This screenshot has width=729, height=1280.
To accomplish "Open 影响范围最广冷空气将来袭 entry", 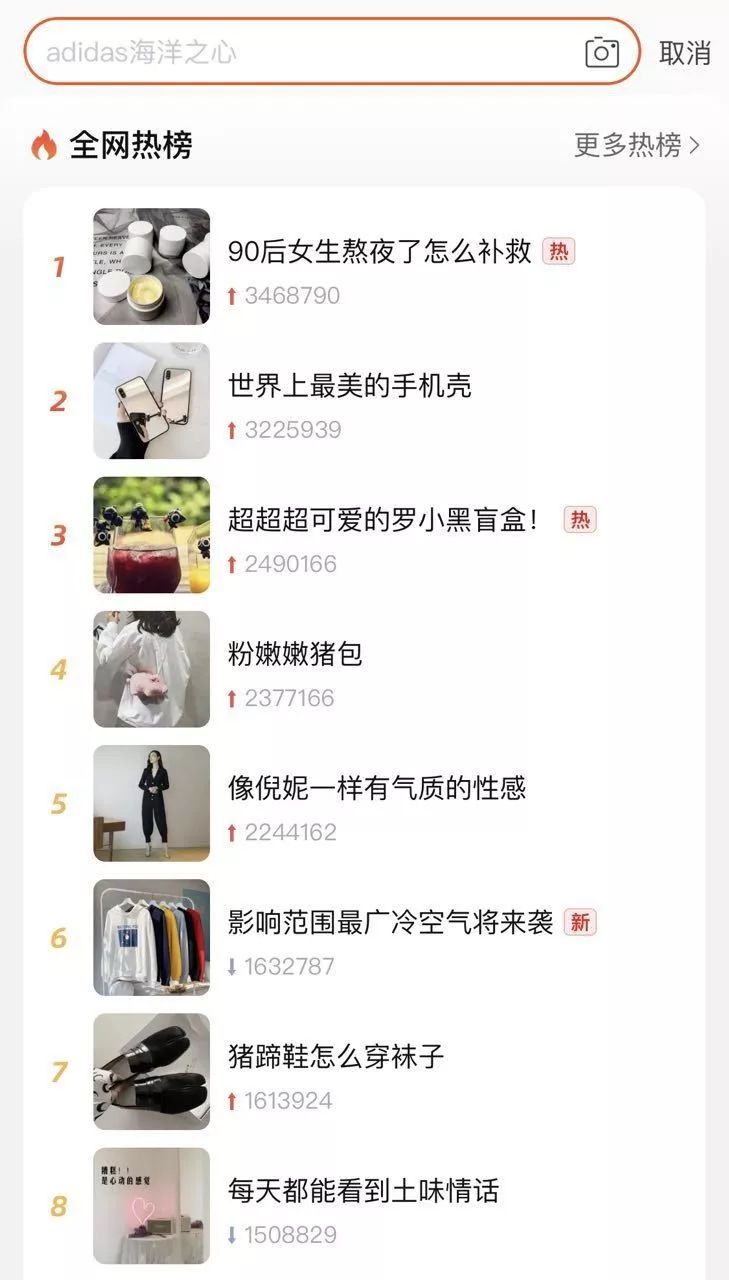I will coord(390,922).
